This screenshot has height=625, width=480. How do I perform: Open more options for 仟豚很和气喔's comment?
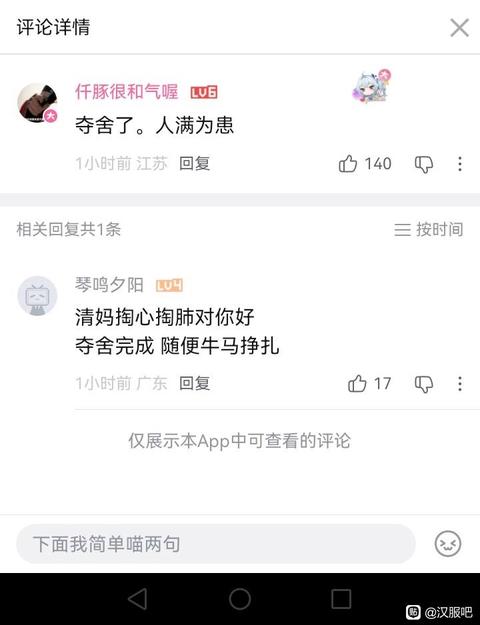pos(460,164)
